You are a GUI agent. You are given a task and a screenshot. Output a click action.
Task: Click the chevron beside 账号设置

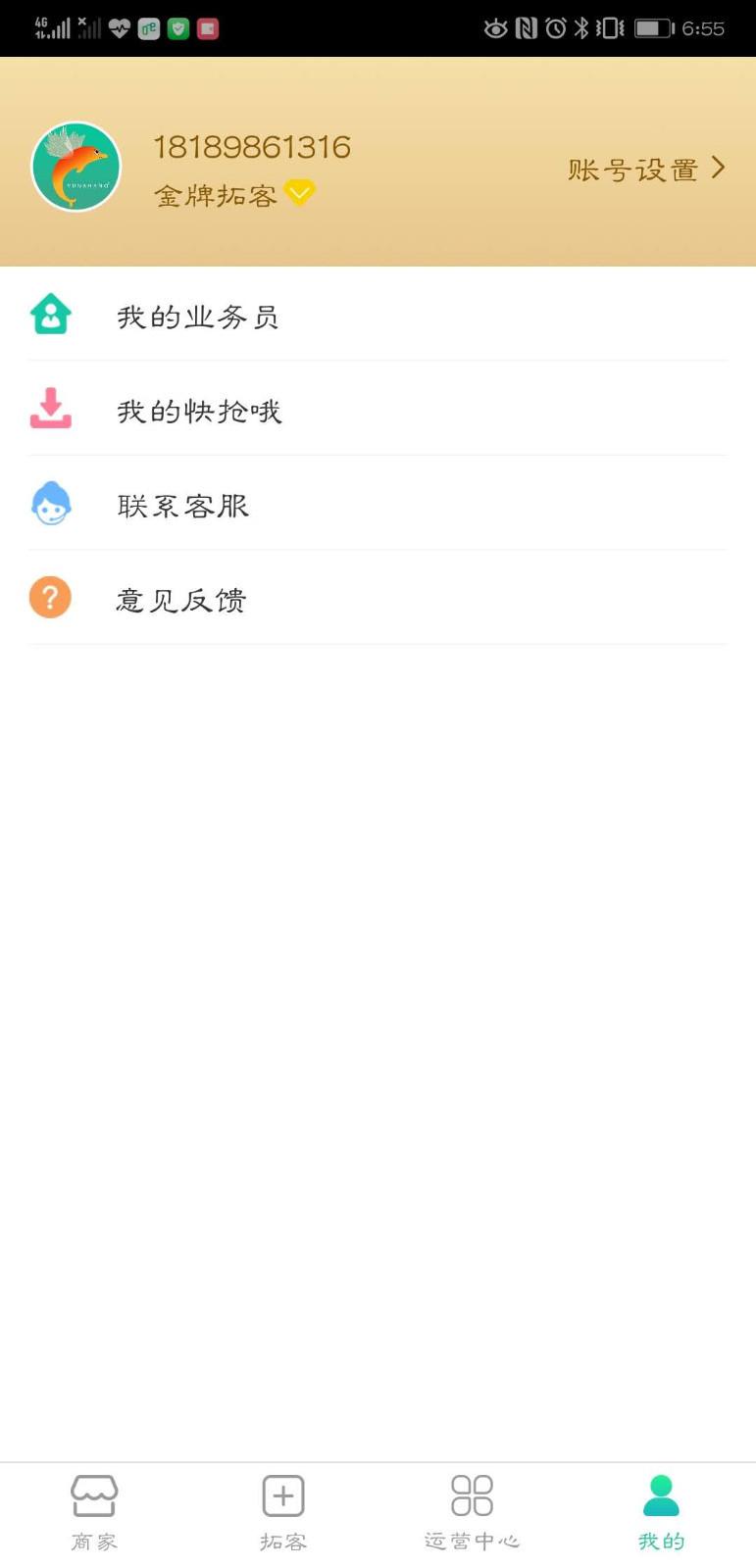719,168
